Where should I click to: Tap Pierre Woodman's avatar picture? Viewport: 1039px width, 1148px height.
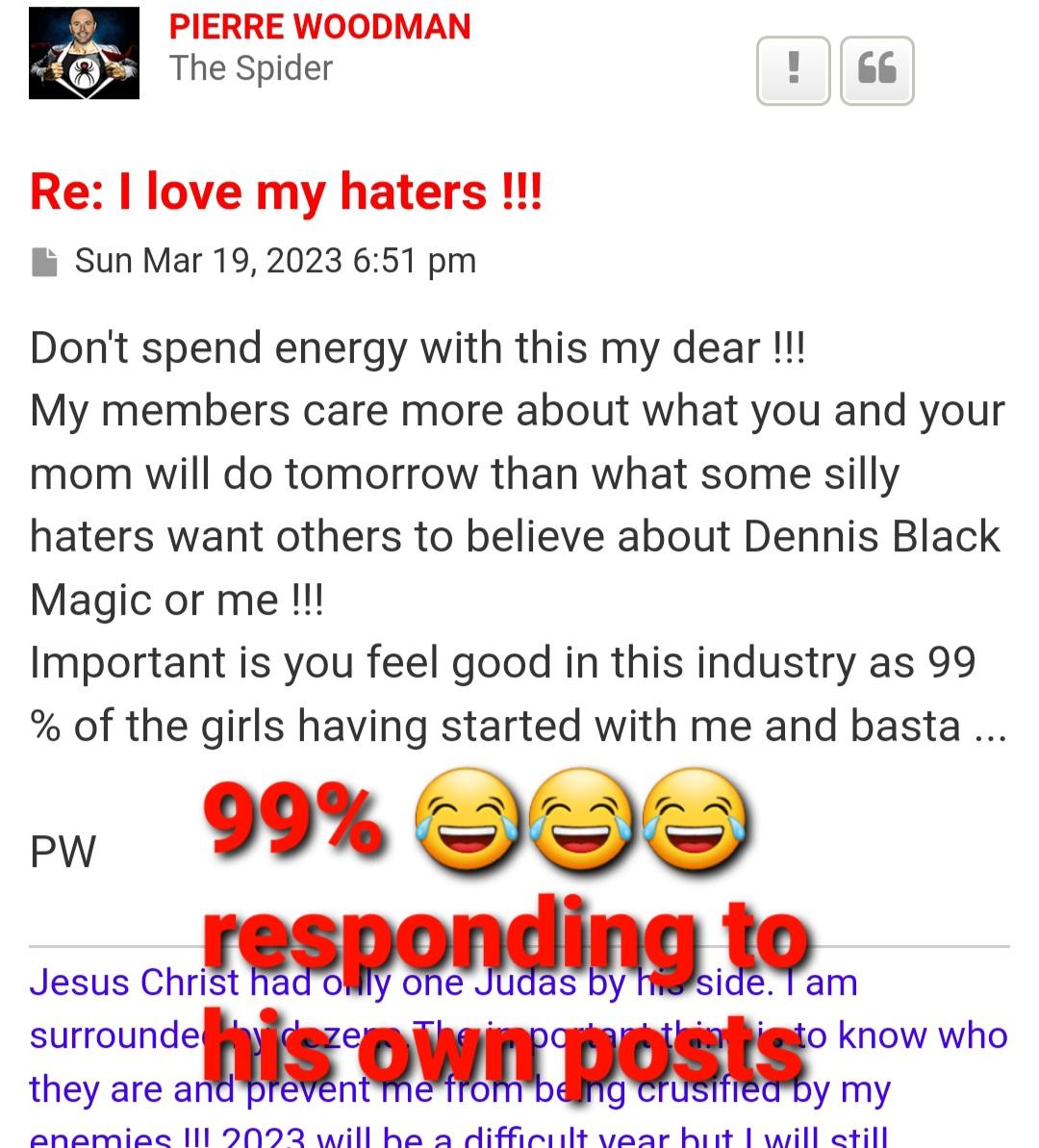tap(84, 53)
